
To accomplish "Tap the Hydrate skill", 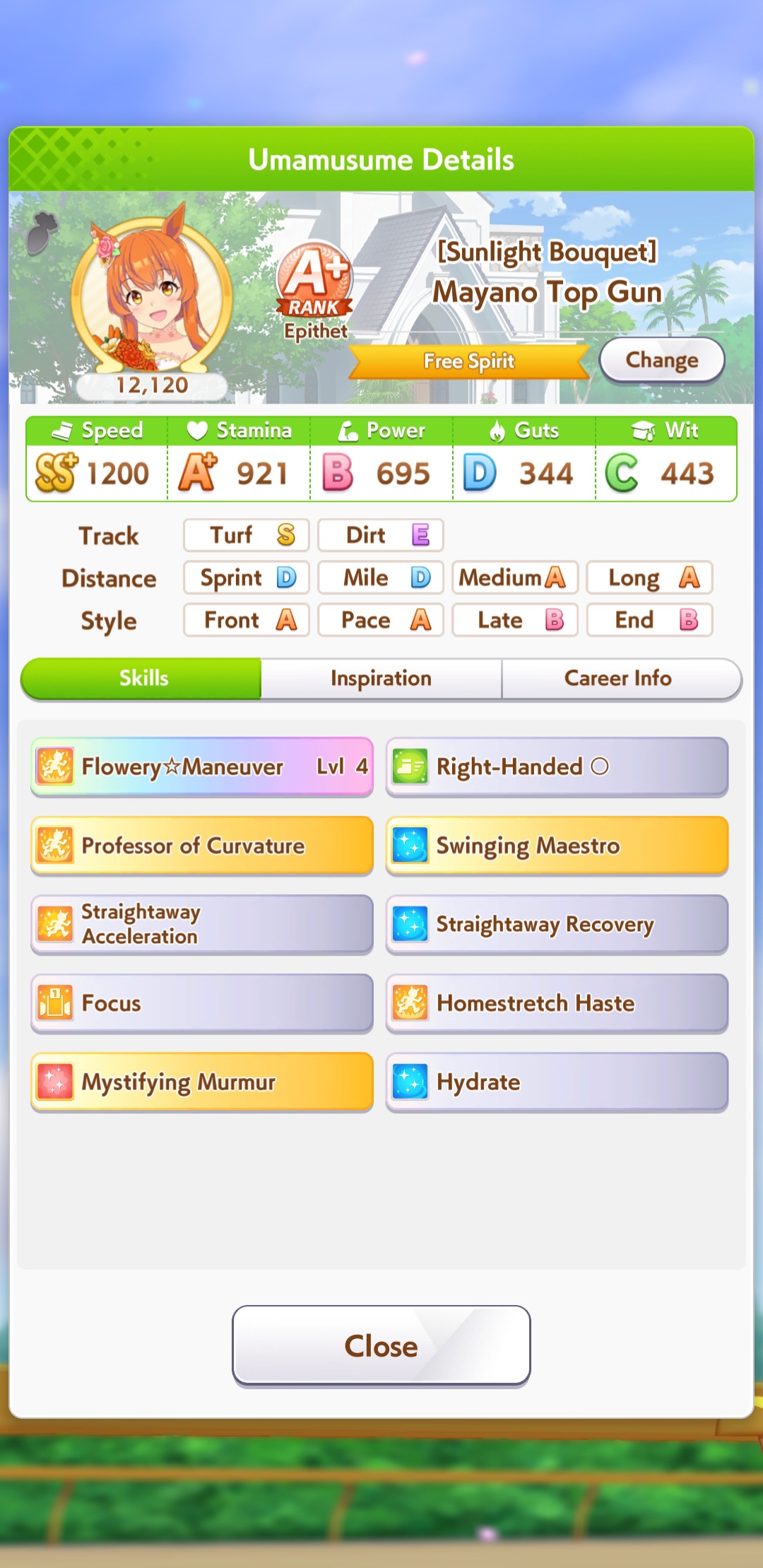I will pyautogui.click(x=557, y=1082).
